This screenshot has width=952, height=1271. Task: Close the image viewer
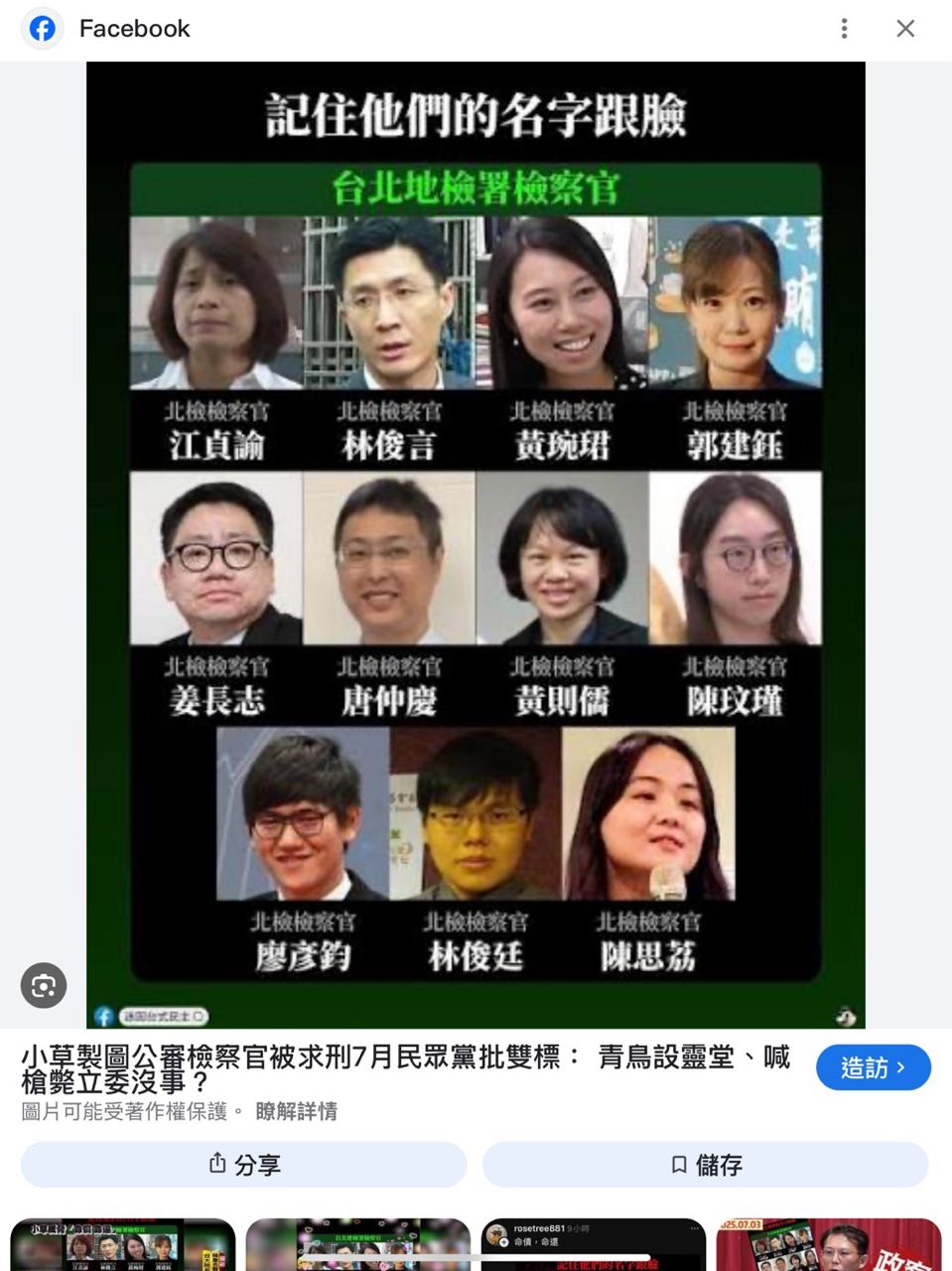pos(905,29)
